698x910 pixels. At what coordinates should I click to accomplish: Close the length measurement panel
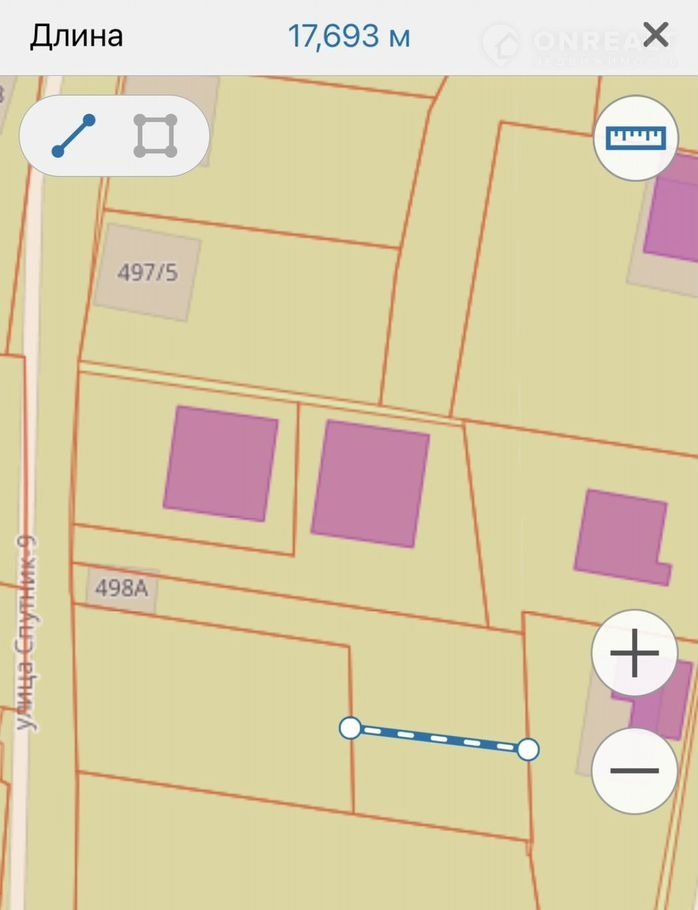(x=655, y=35)
